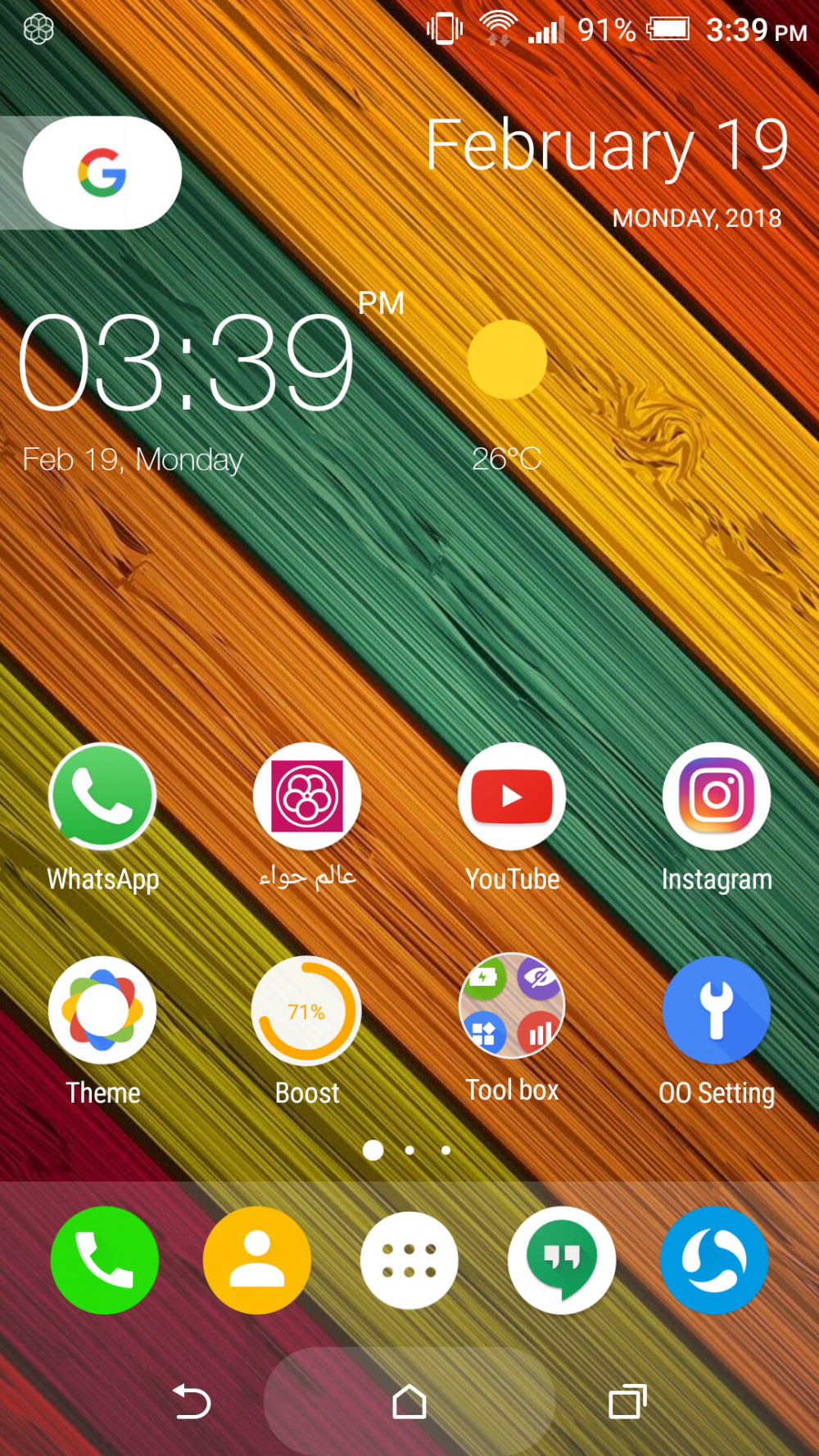Open Instagram
The height and width of the screenshot is (1456, 819).
point(717,796)
